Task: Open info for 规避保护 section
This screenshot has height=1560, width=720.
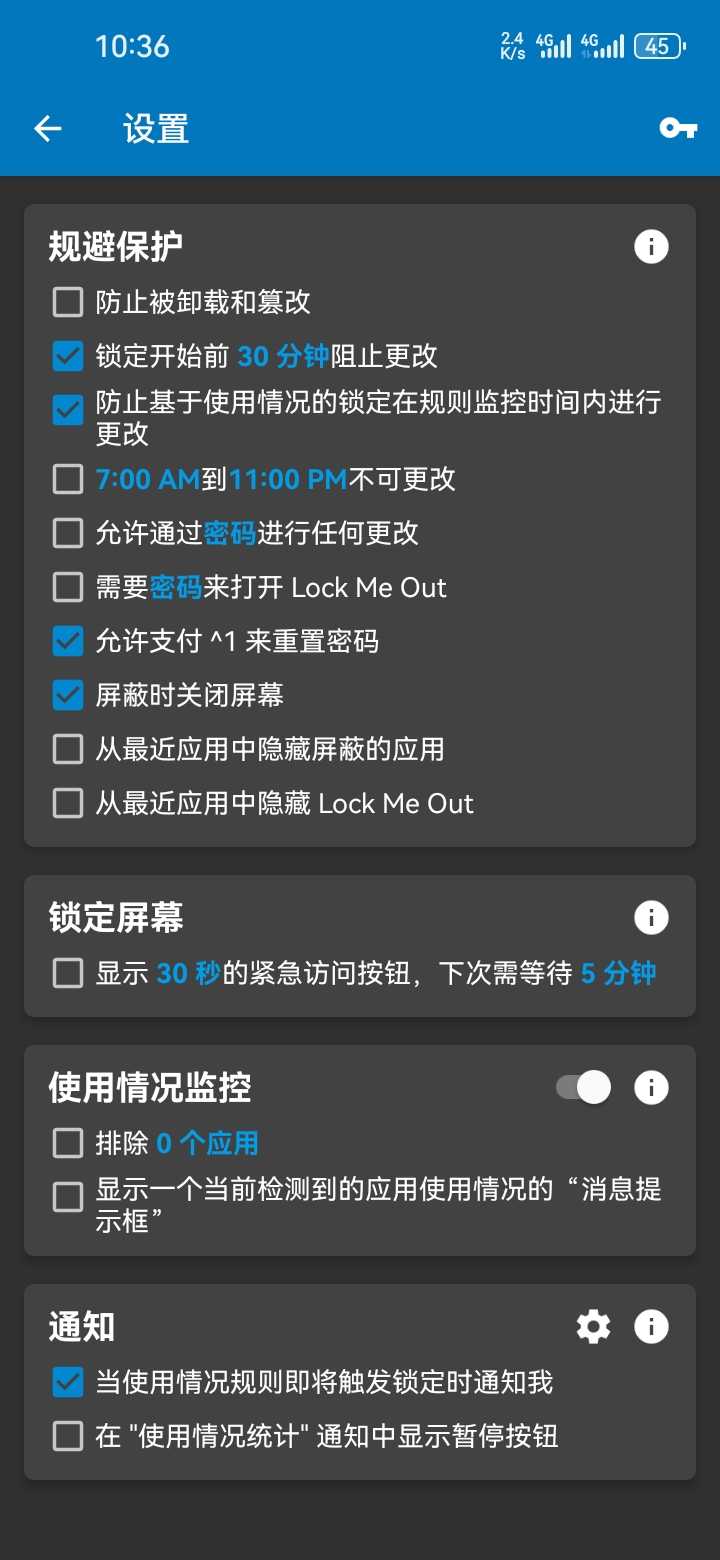Action: [x=651, y=246]
